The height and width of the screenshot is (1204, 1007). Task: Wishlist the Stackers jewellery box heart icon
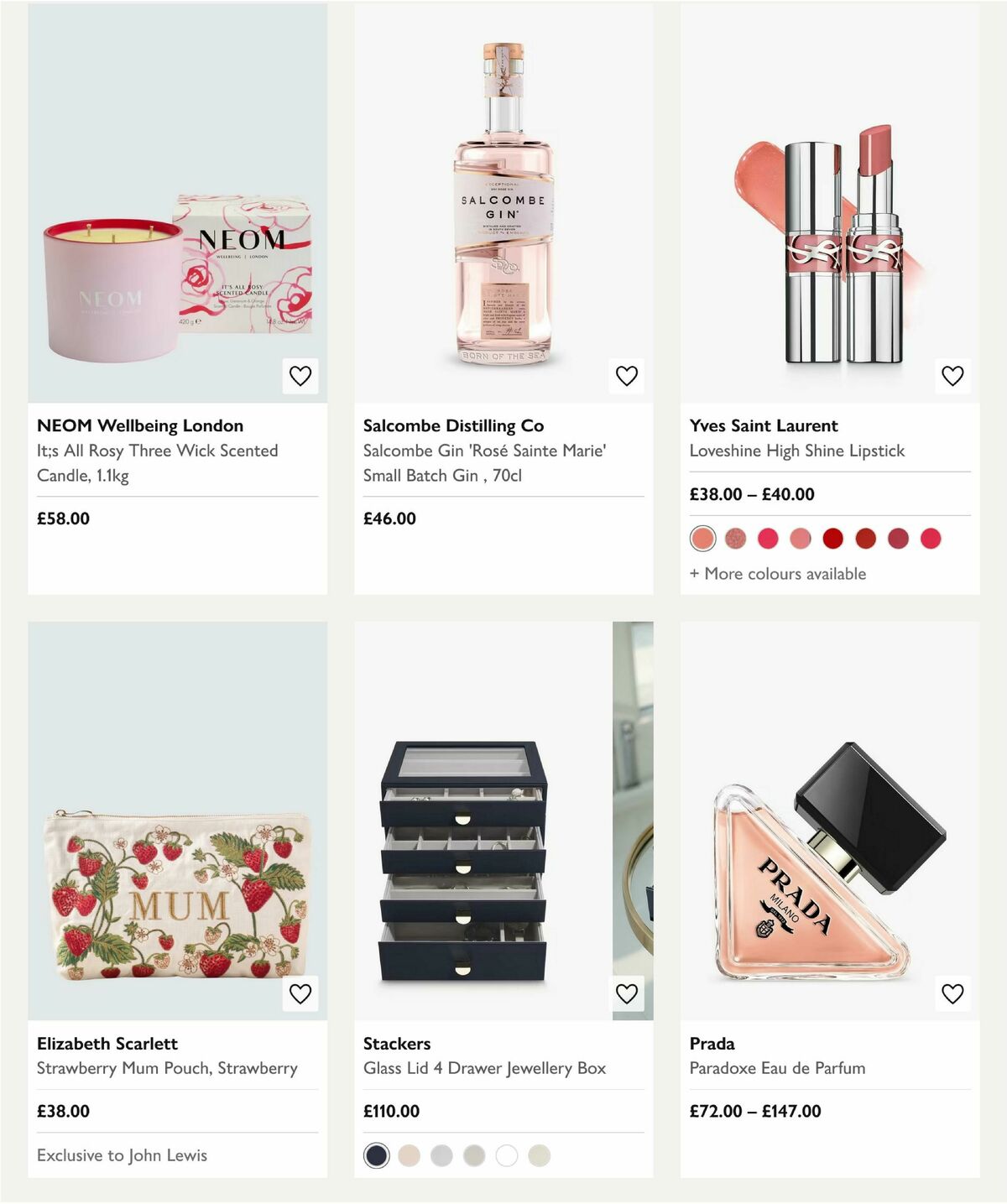coord(628,993)
